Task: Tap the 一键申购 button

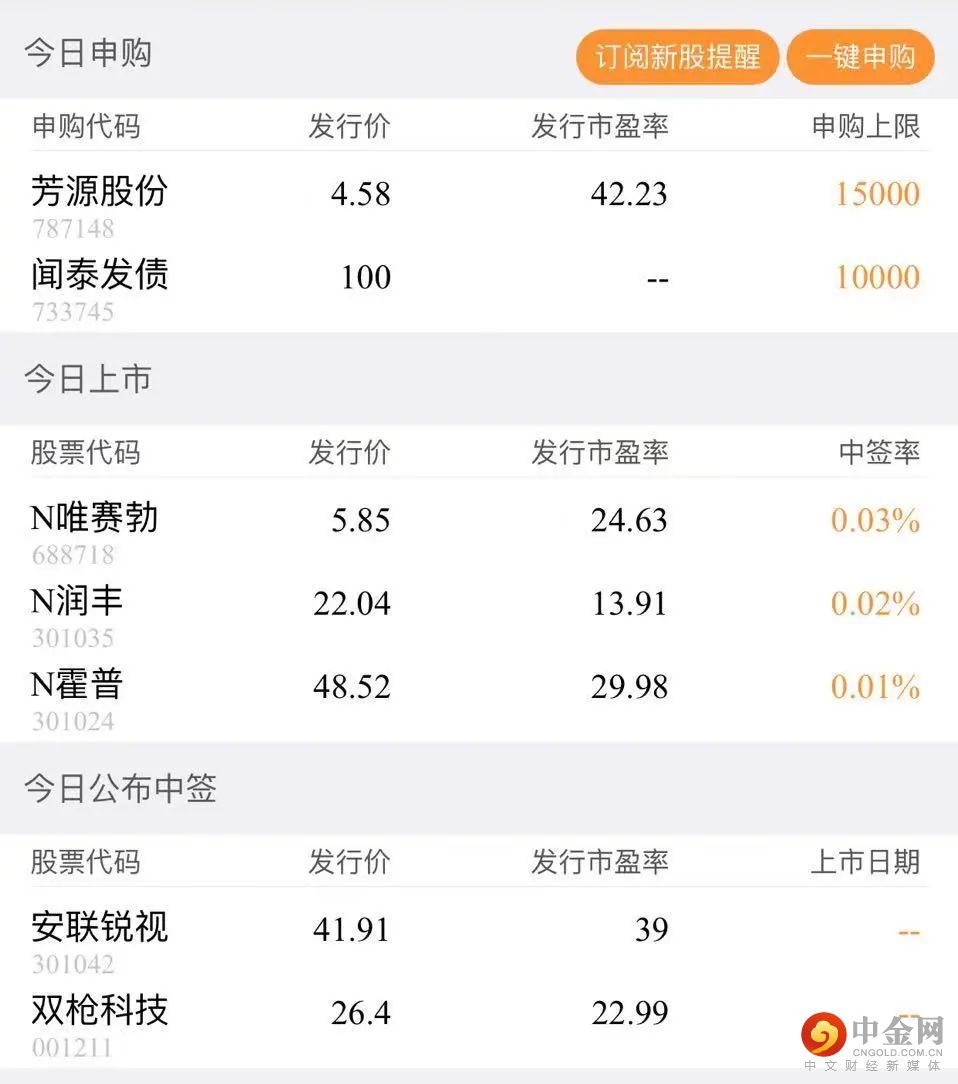Action: click(860, 57)
